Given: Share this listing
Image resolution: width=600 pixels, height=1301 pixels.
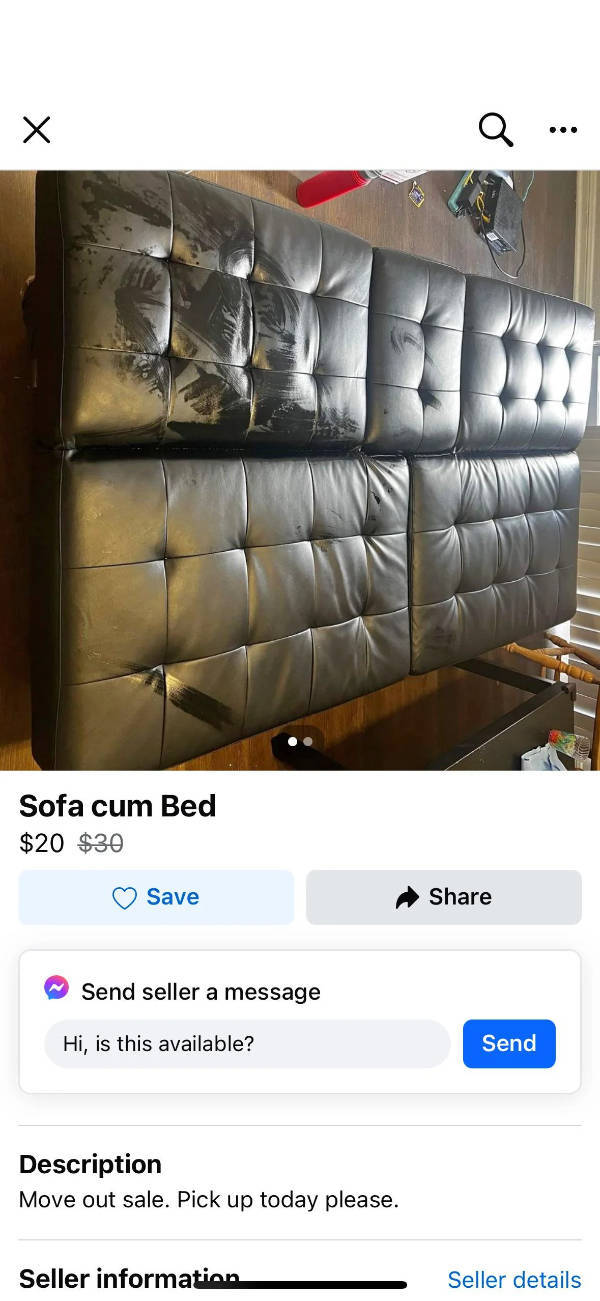Looking at the screenshot, I should (x=443, y=897).
